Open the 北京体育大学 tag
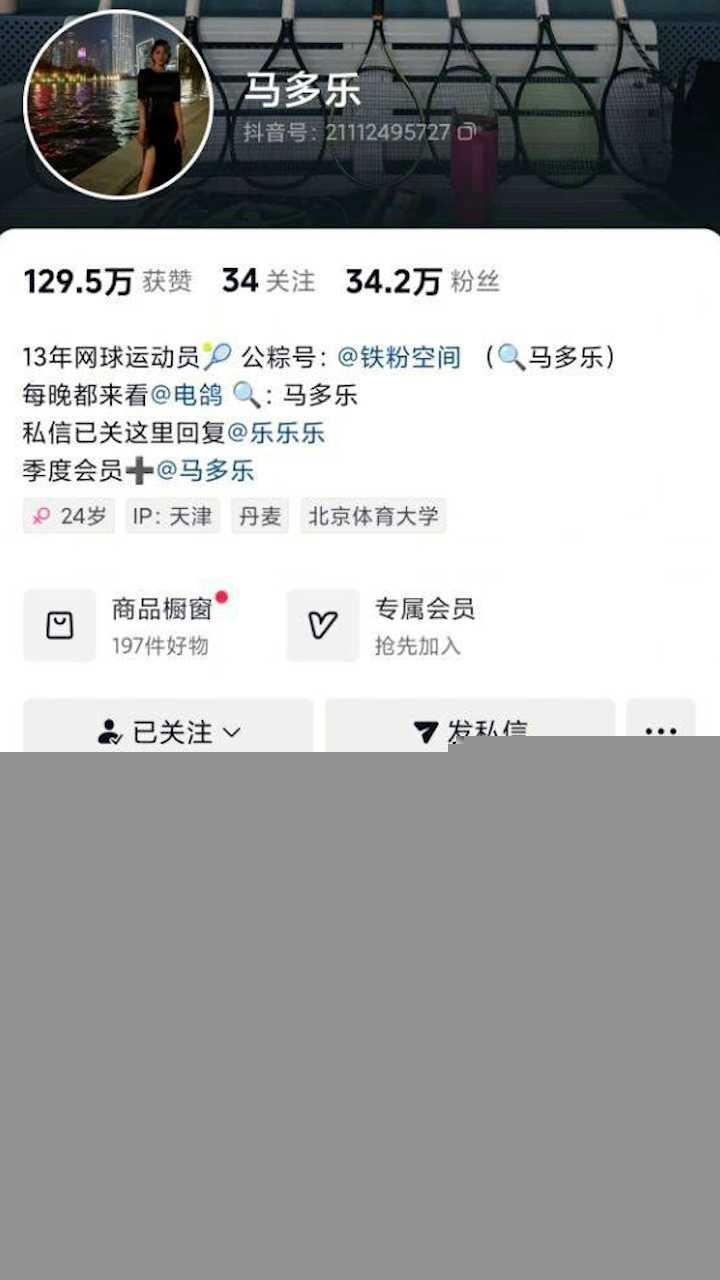 [373, 516]
